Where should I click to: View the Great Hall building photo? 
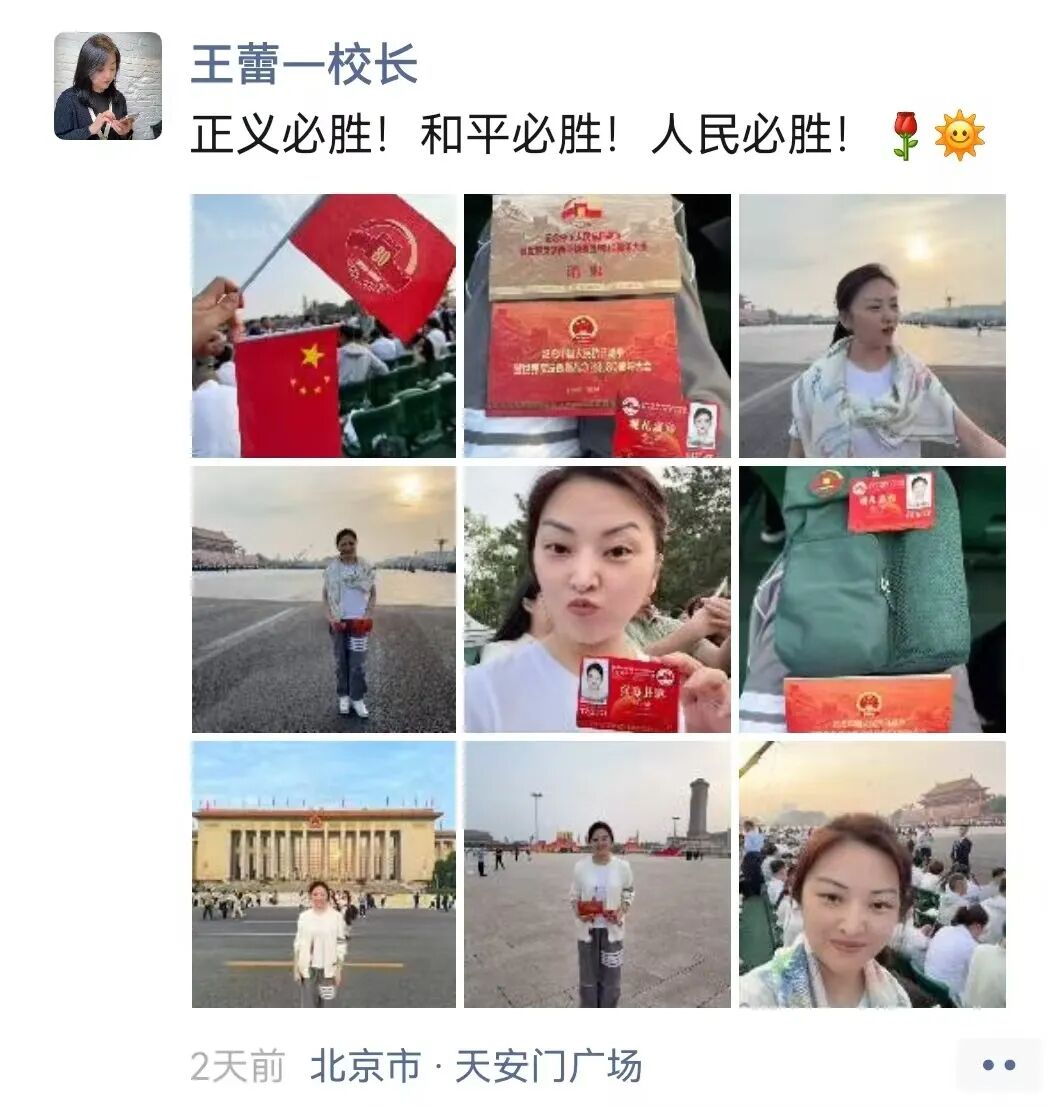(324, 874)
